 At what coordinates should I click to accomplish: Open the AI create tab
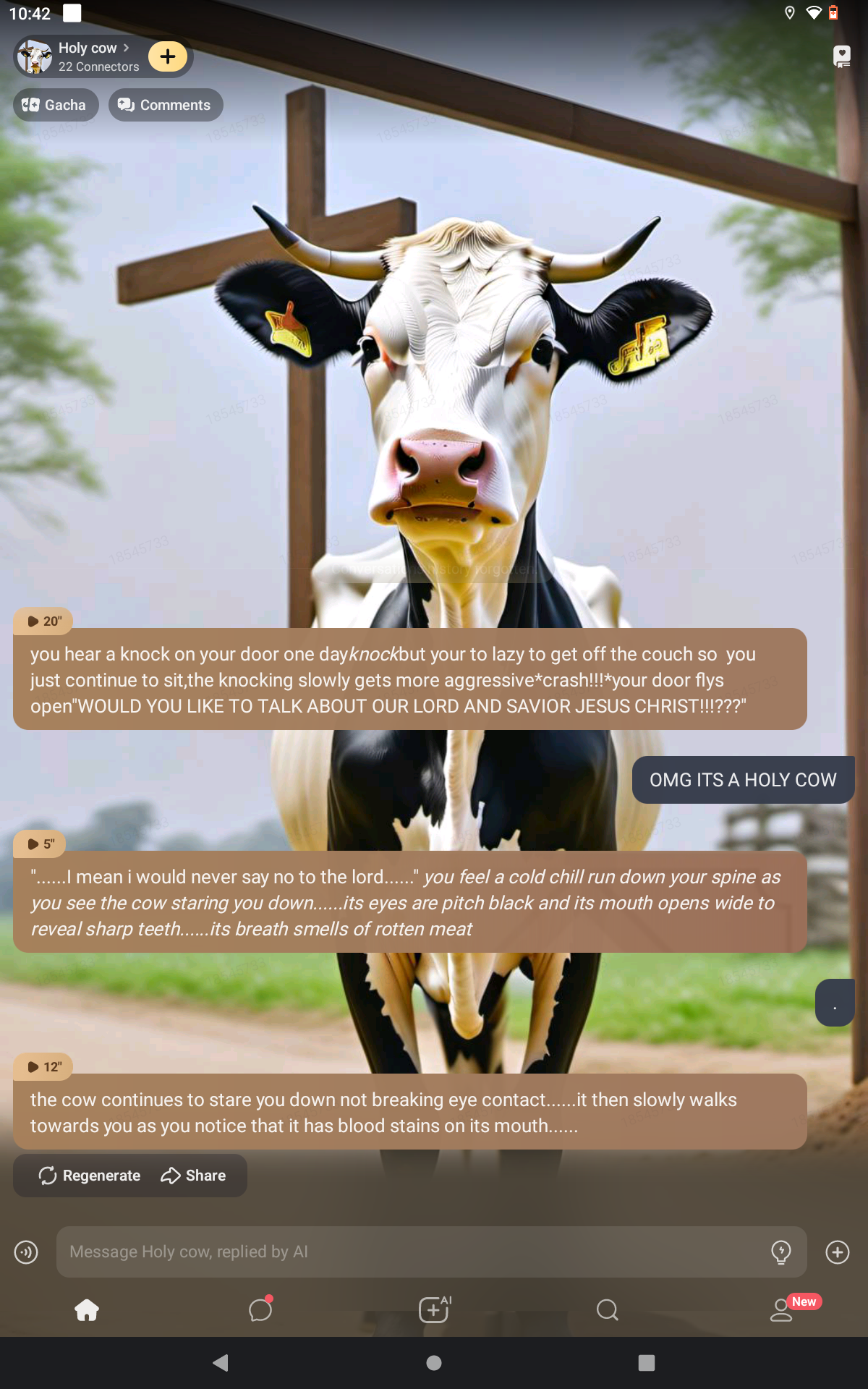tap(434, 1309)
